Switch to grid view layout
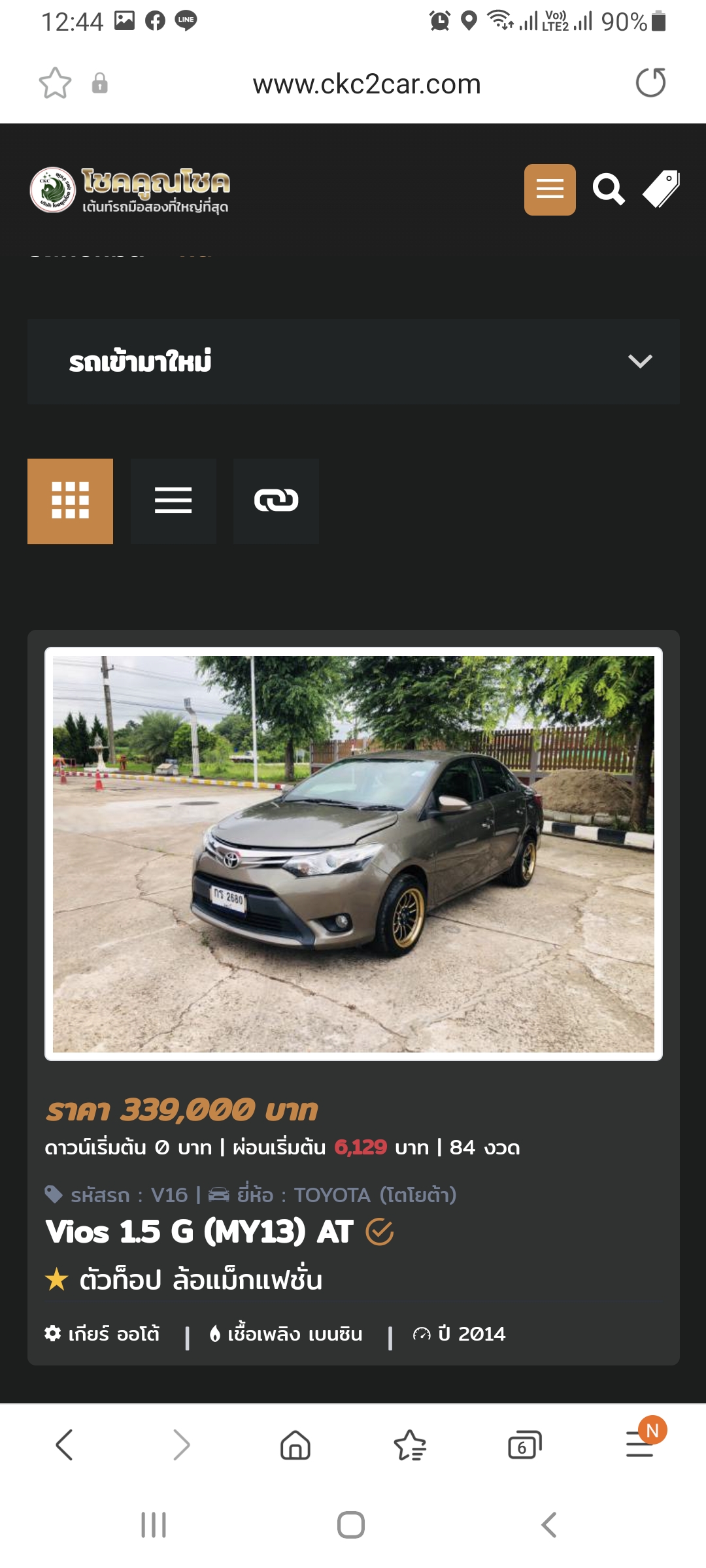This screenshot has height=1568, width=706. click(x=70, y=501)
